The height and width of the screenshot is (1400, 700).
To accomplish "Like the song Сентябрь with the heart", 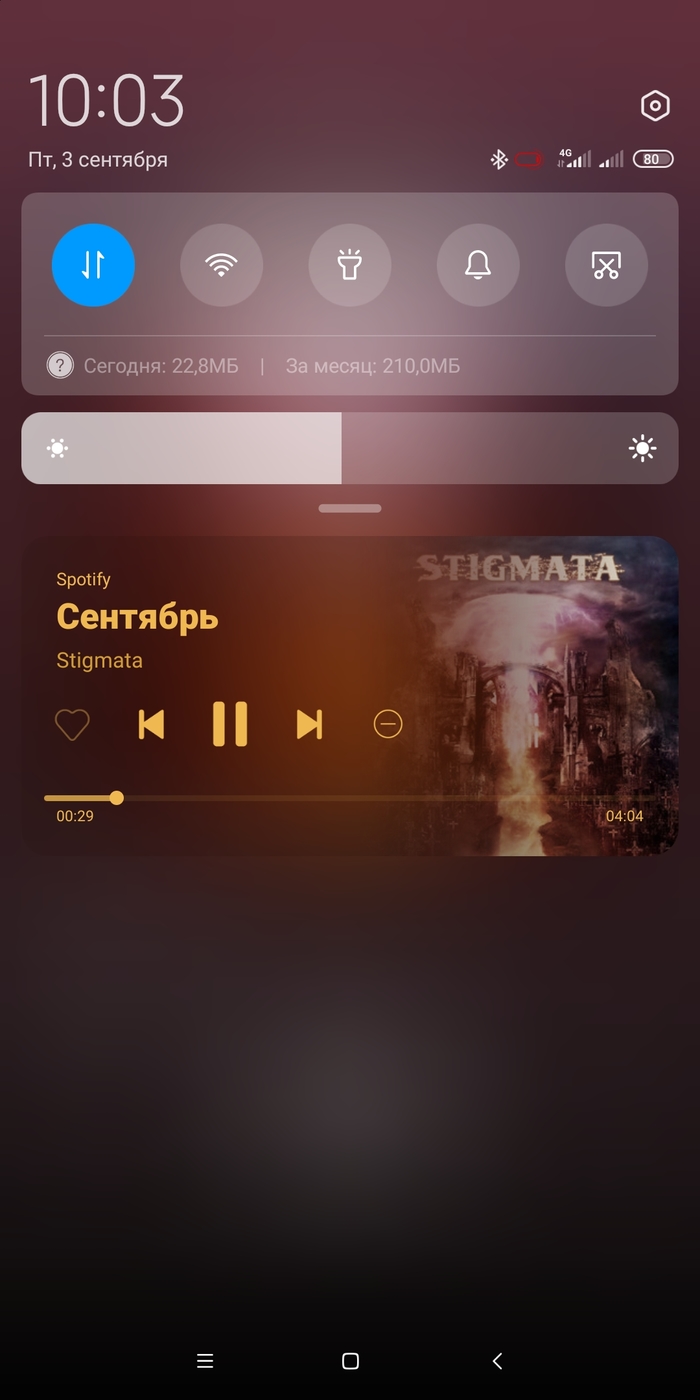I will click(x=72, y=724).
